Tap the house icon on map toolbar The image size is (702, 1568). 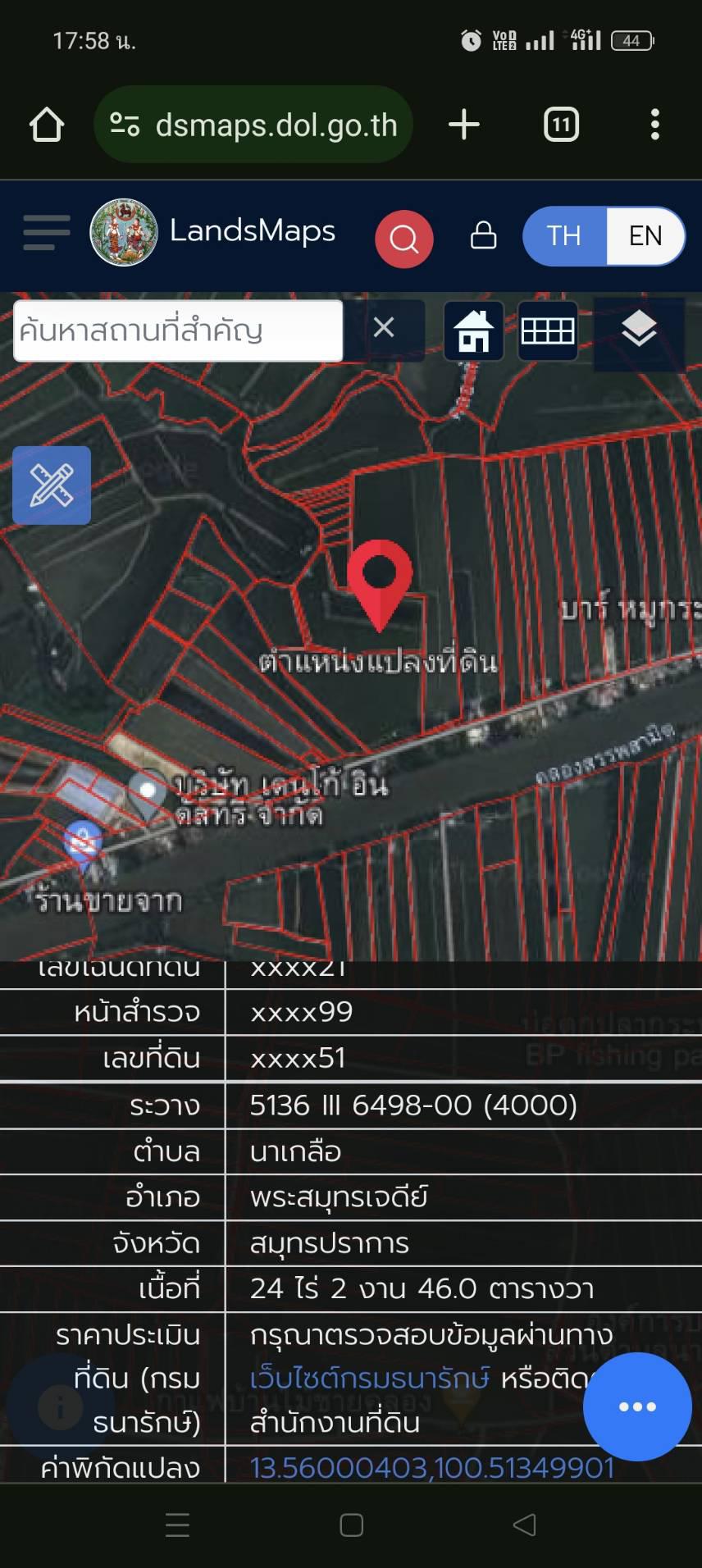(474, 330)
